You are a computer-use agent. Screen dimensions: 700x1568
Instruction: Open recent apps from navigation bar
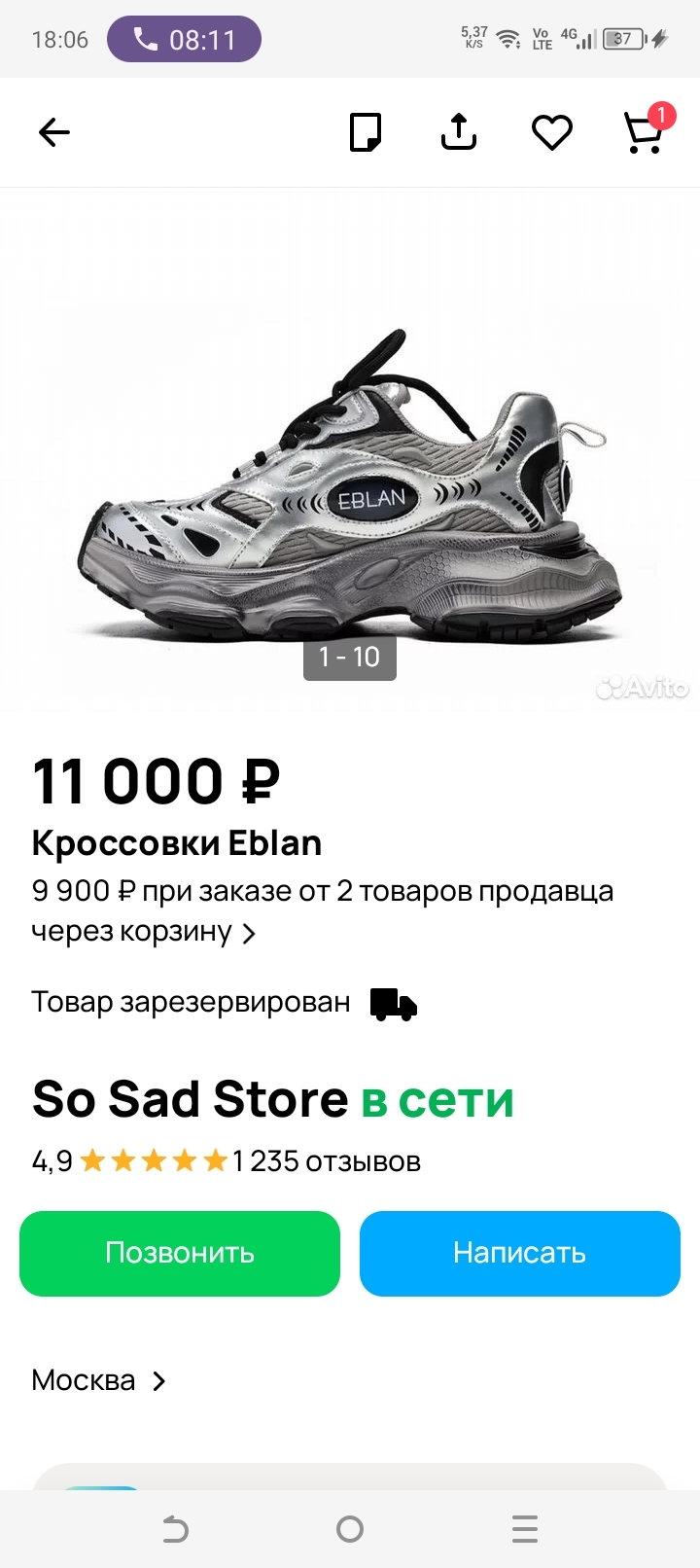tap(525, 1529)
